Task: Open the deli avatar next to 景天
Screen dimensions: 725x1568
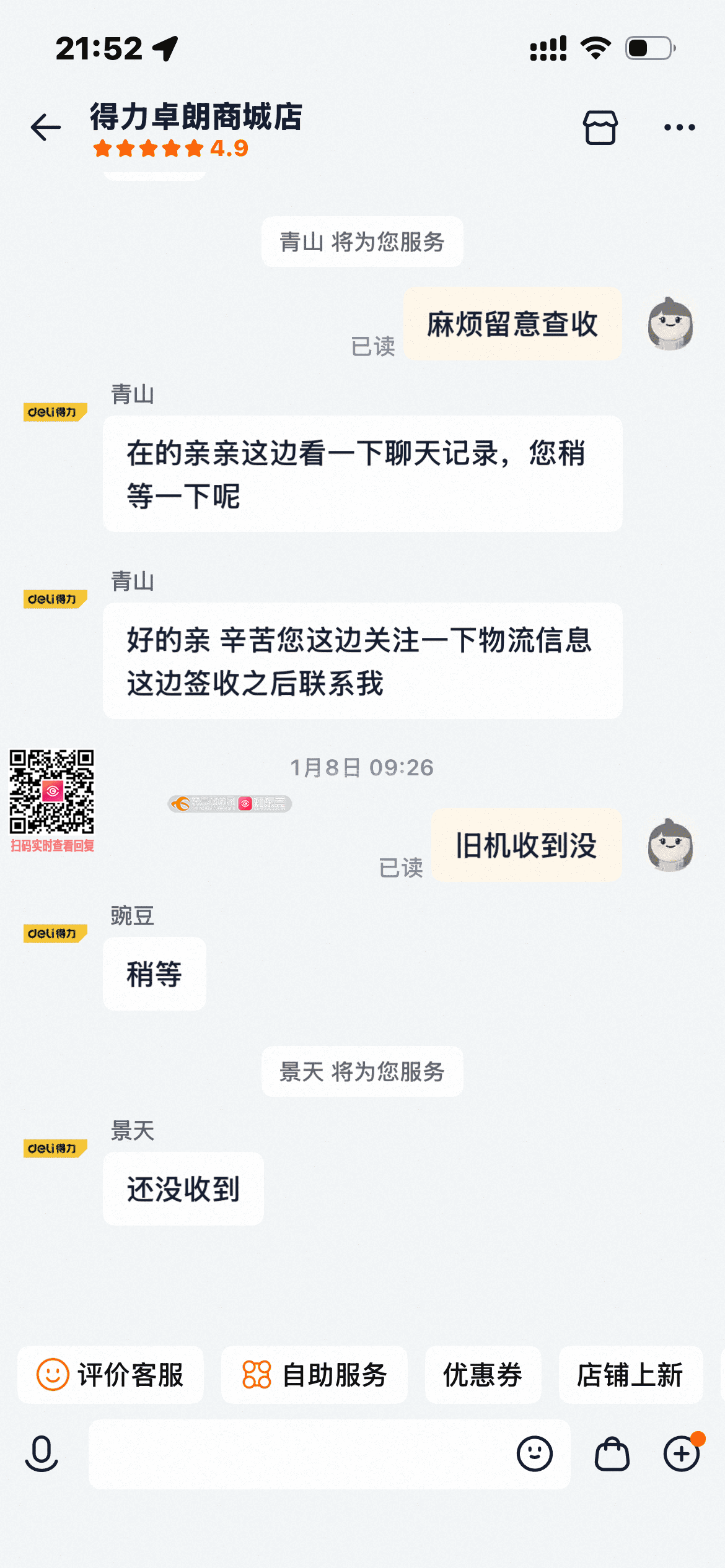Action: coord(55,1148)
